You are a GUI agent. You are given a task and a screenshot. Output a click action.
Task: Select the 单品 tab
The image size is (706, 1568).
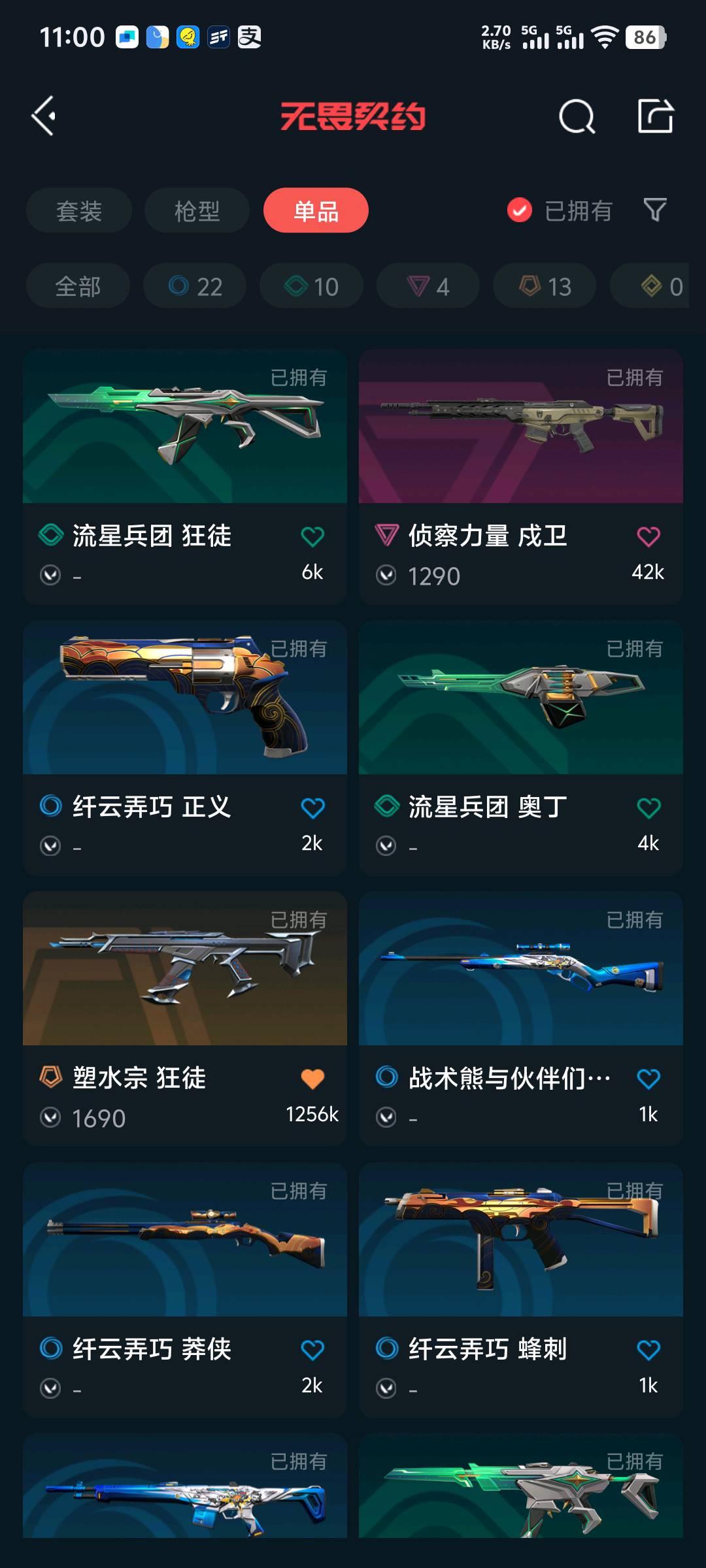(x=316, y=210)
